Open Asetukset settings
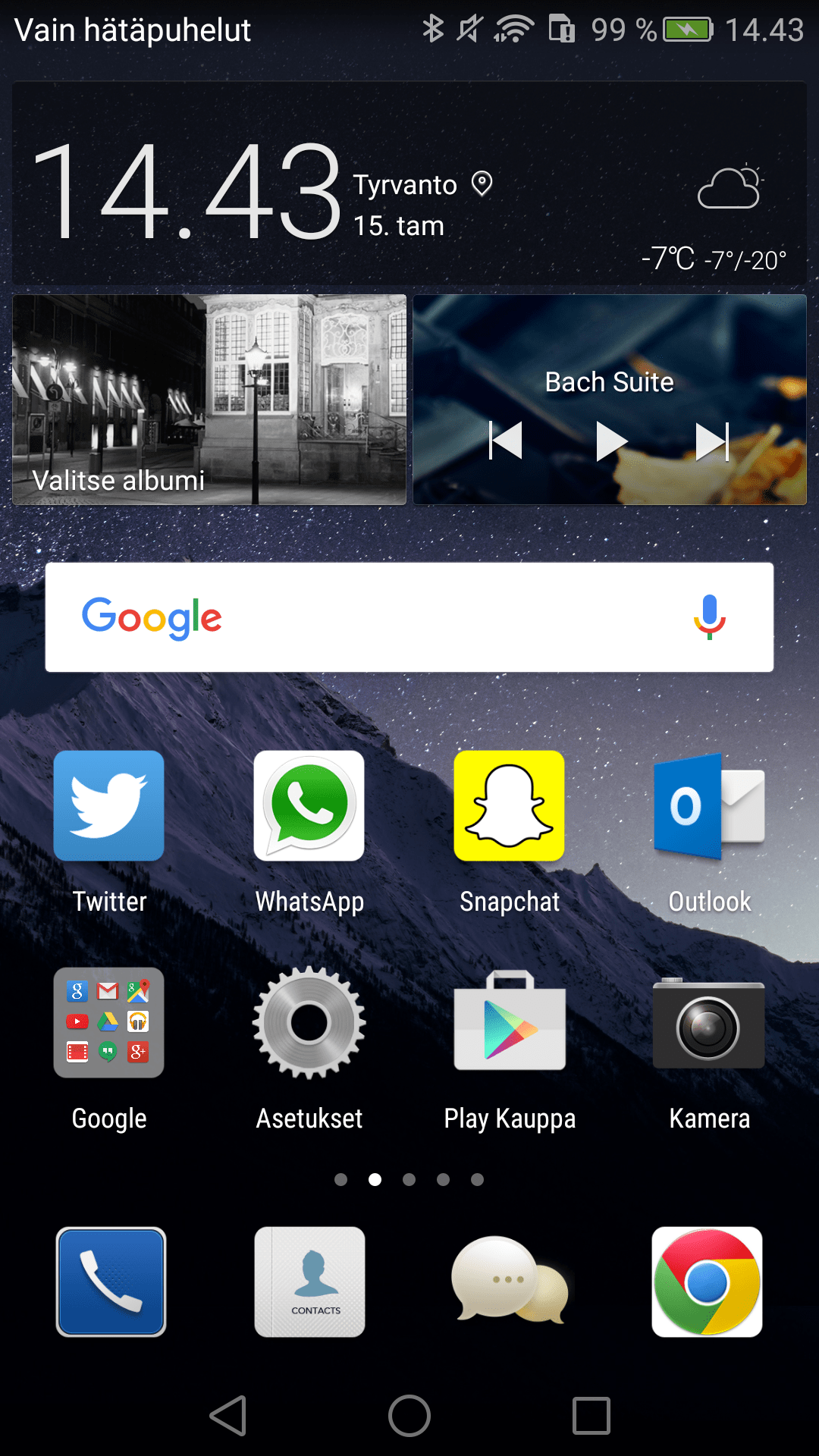The height and width of the screenshot is (1456, 819). pos(309,1022)
